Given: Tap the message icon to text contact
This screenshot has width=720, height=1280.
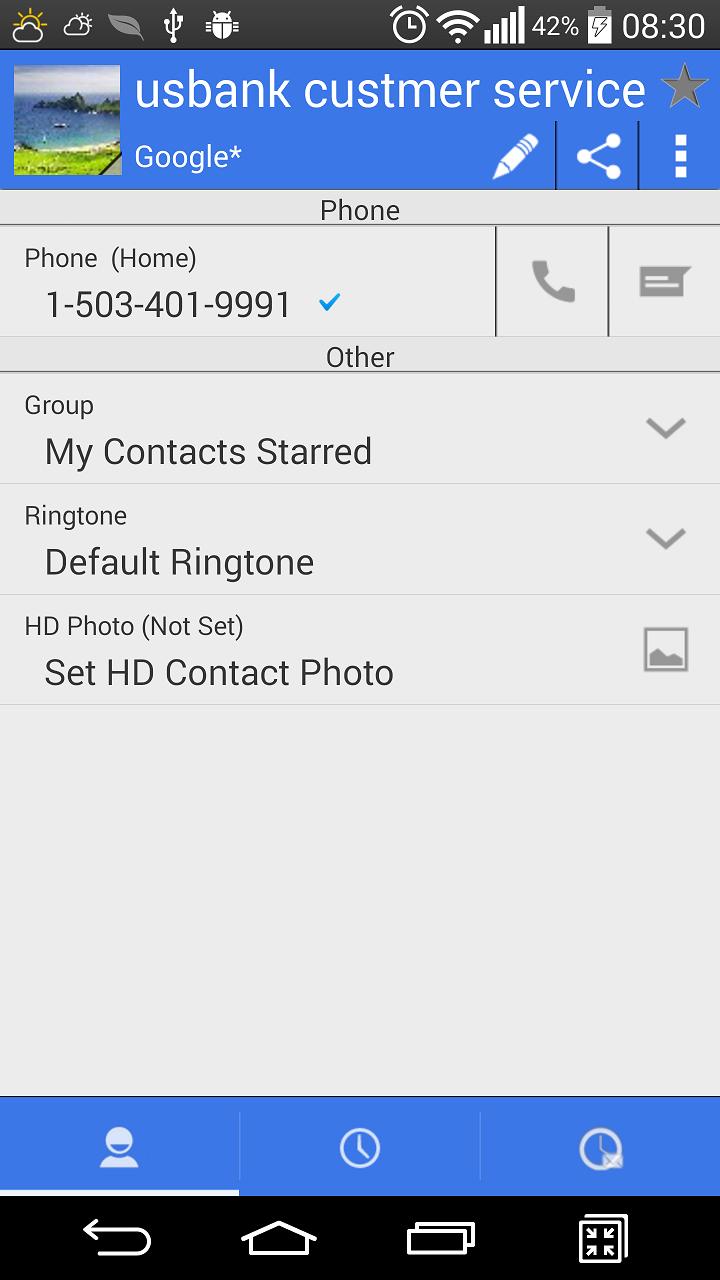Looking at the screenshot, I should pyautogui.click(x=664, y=281).
